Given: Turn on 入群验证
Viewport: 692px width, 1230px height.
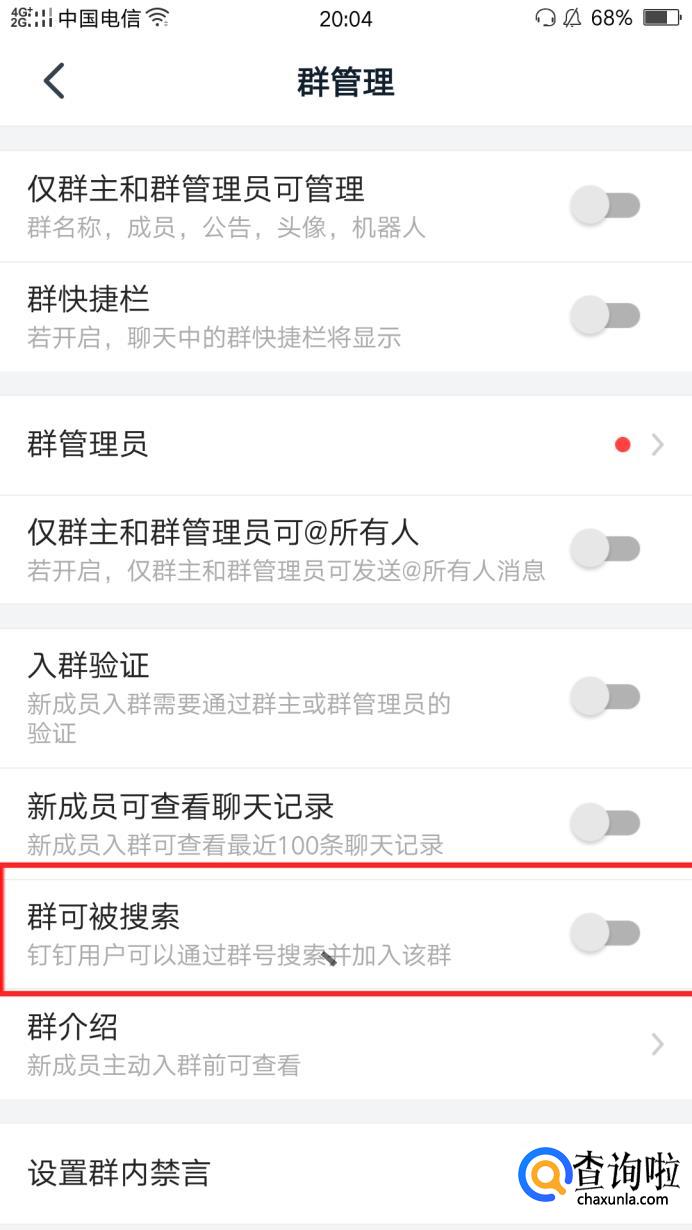Looking at the screenshot, I should [604, 697].
